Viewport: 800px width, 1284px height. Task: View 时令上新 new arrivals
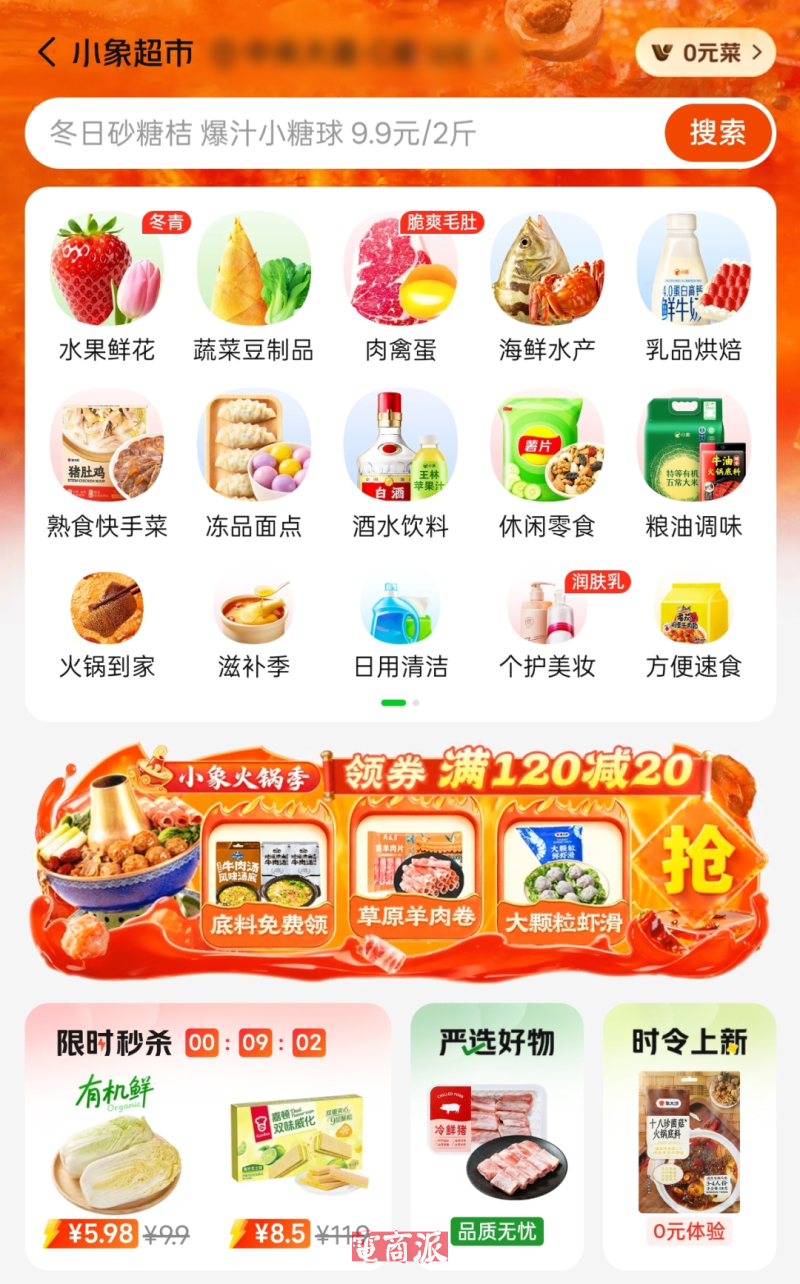coord(689,1135)
